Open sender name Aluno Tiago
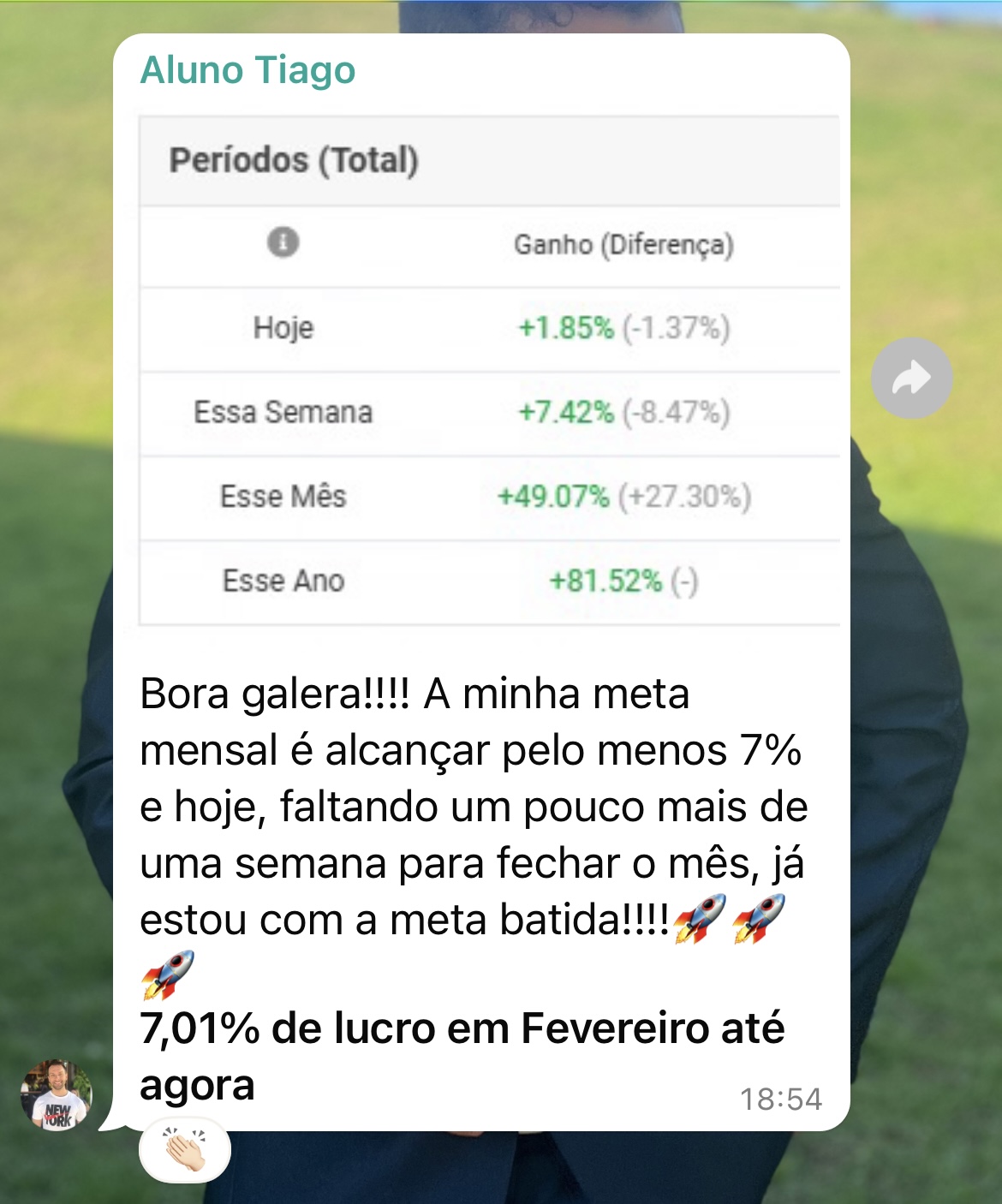This screenshot has height=1204, width=1002. click(x=248, y=70)
